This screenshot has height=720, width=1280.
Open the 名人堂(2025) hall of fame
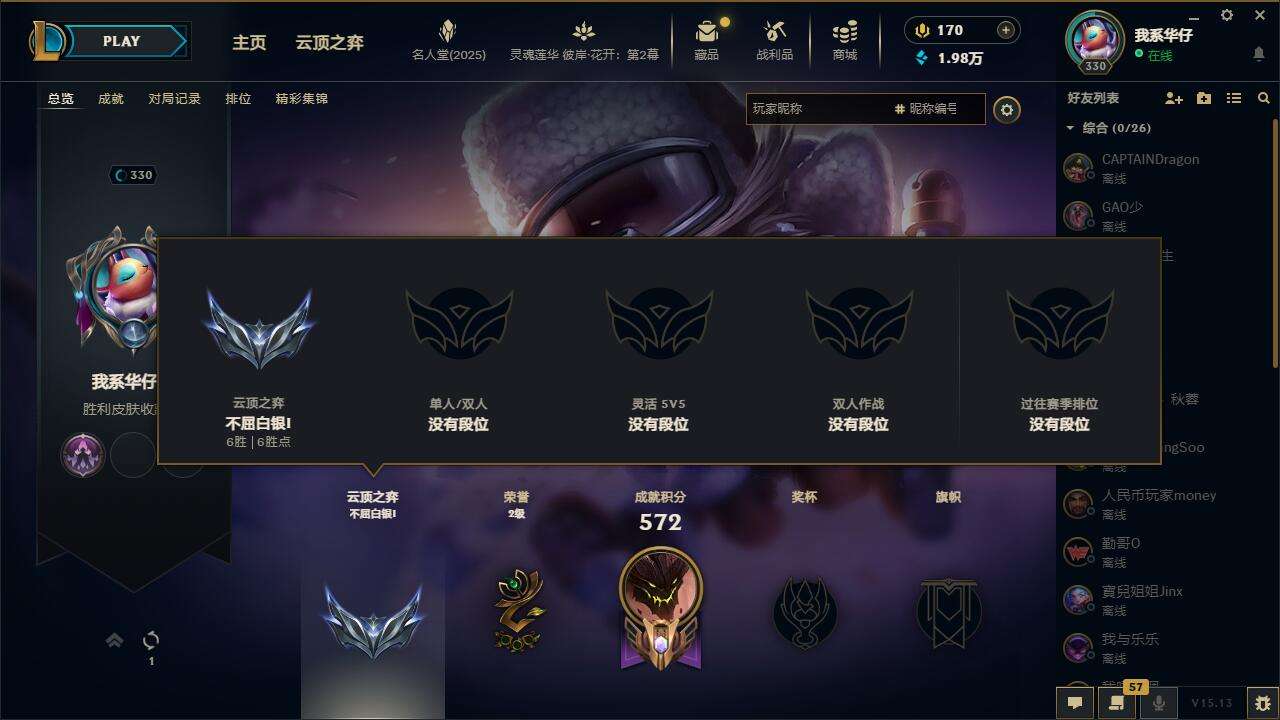click(x=448, y=41)
